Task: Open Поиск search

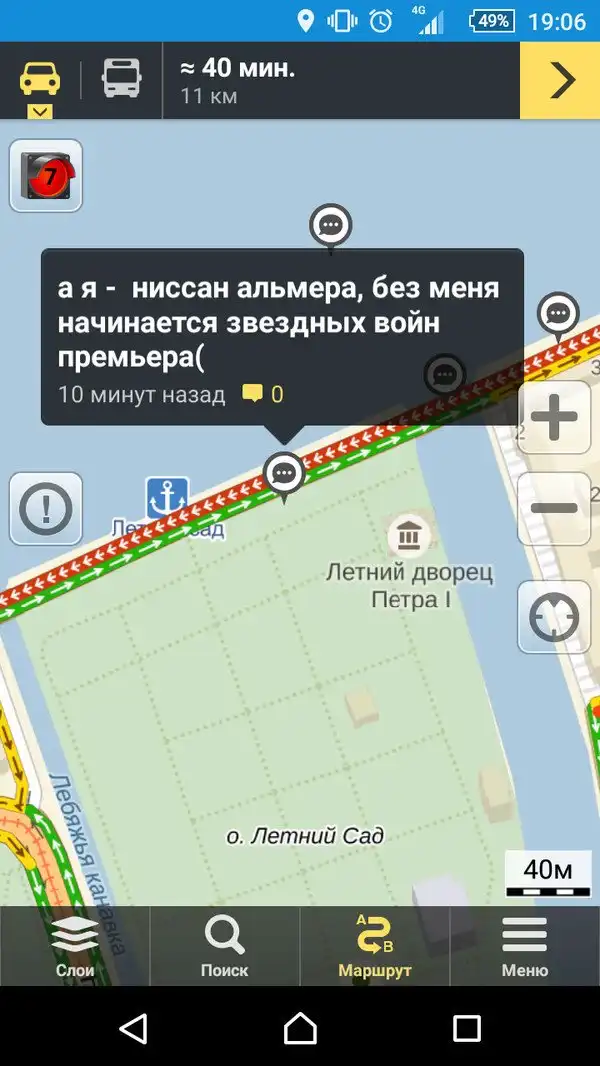Action: tap(224, 946)
